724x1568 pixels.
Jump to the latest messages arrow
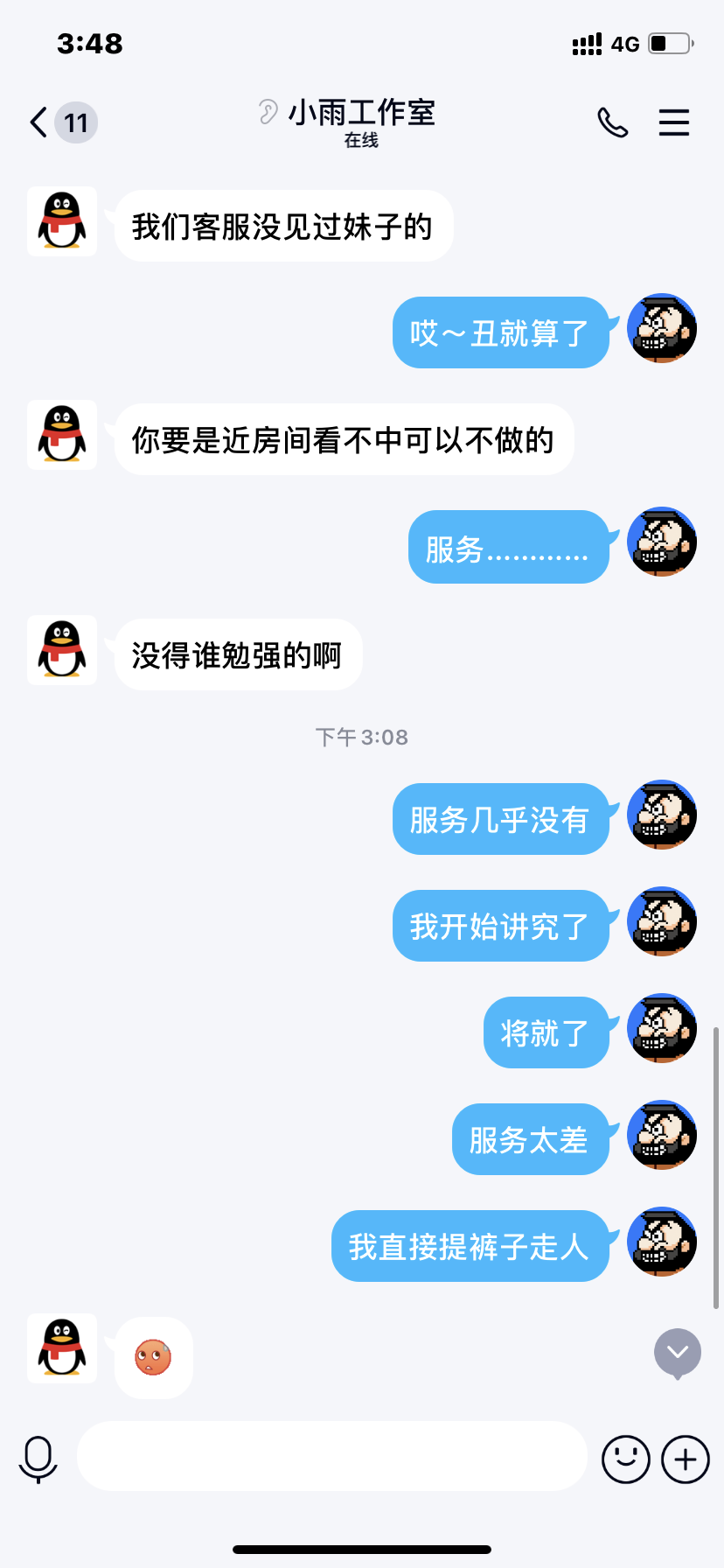click(x=678, y=1353)
